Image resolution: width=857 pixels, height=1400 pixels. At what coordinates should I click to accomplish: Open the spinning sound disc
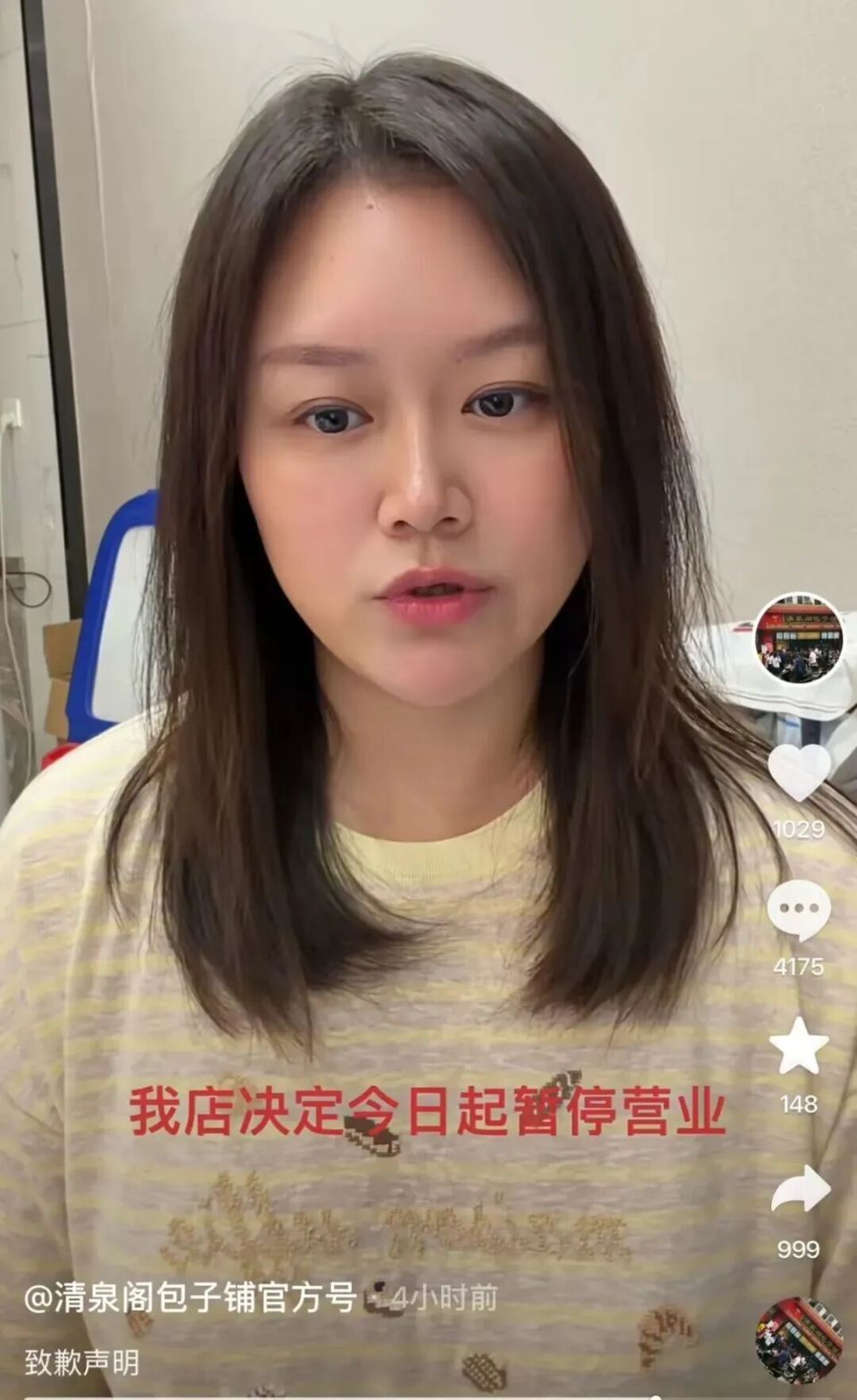click(798, 1340)
